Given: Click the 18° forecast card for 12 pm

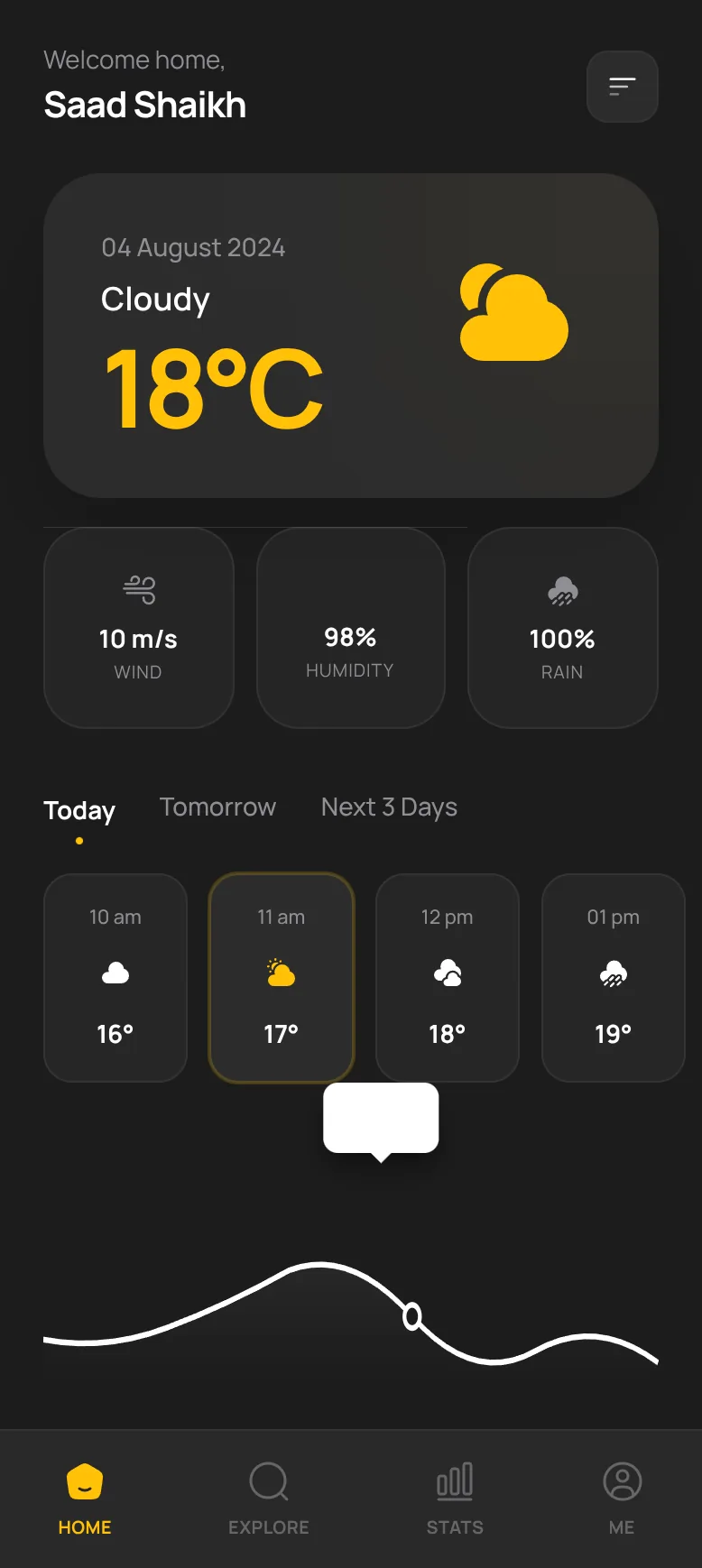Looking at the screenshot, I should click(x=447, y=978).
